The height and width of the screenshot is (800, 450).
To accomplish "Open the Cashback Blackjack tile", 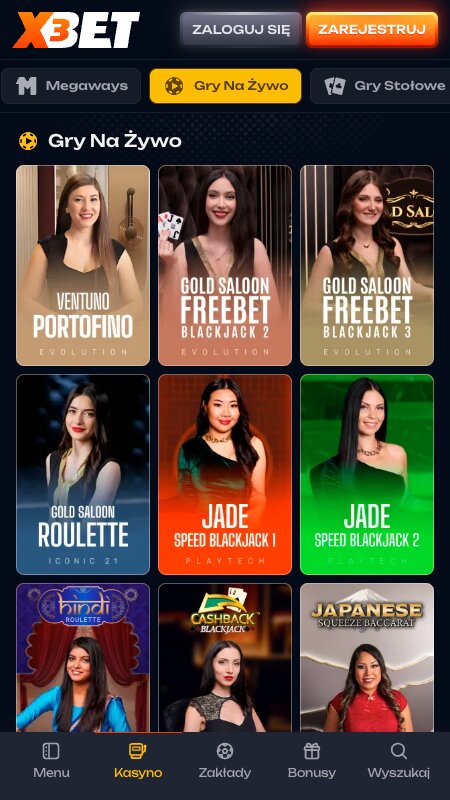I will (225, 658).
